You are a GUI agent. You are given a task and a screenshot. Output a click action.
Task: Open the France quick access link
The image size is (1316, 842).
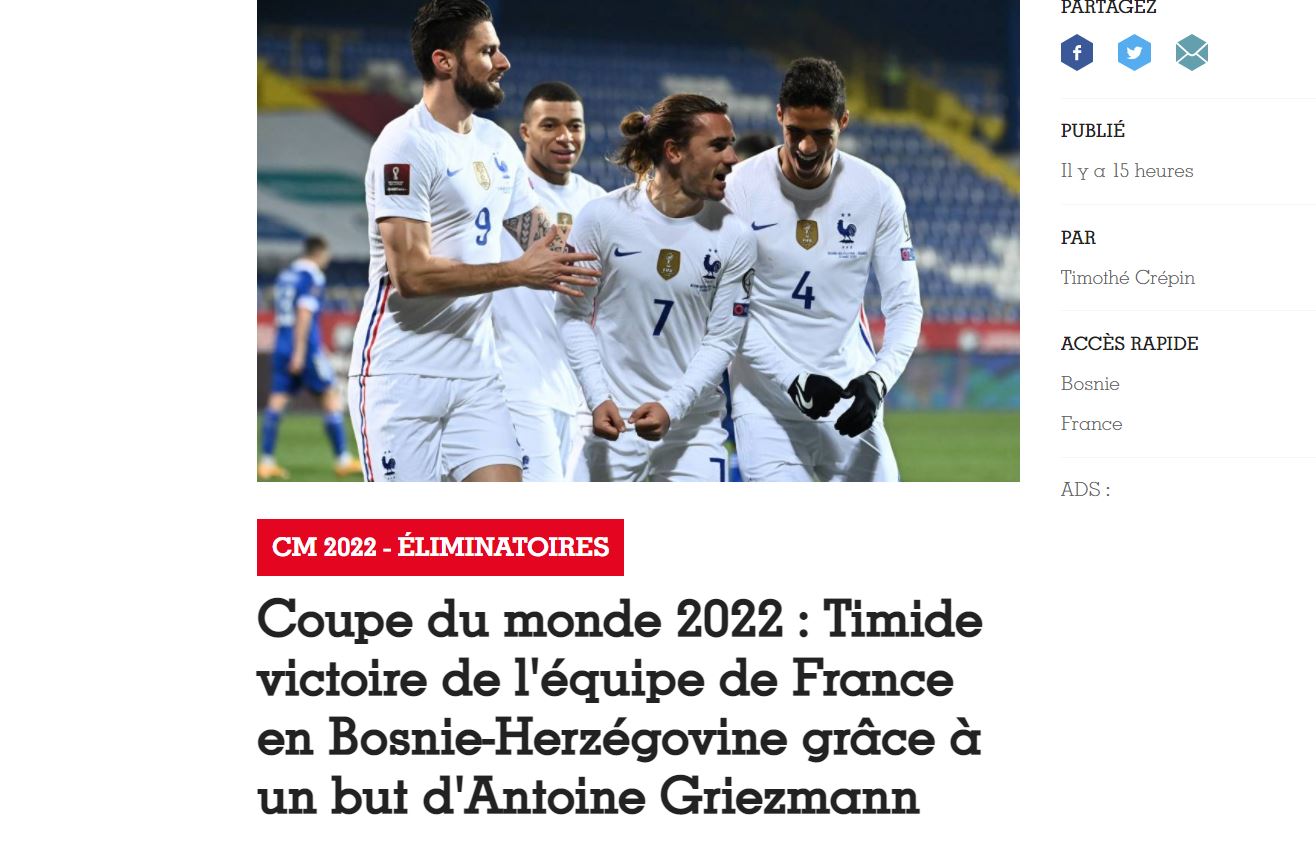point(1091,424)
